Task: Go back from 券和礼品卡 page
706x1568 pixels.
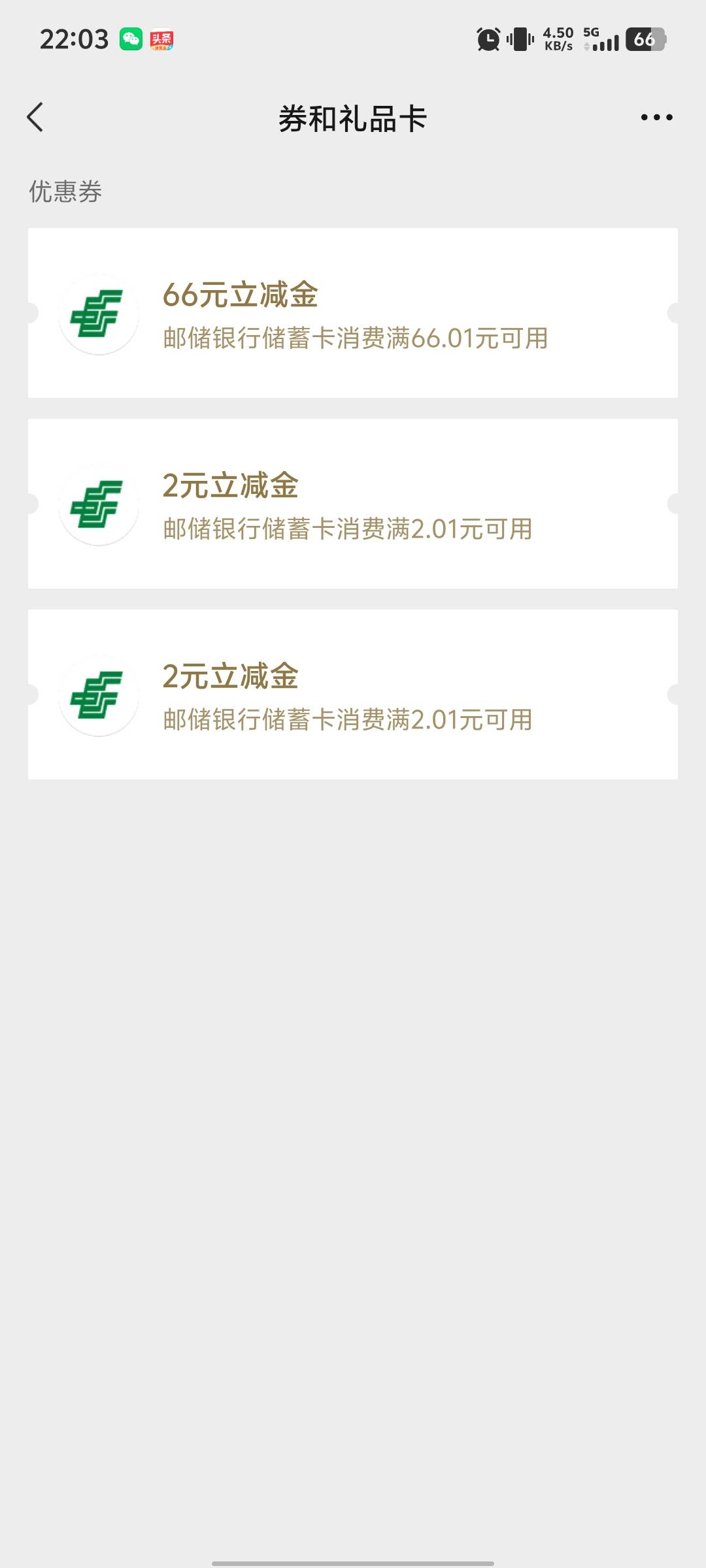Action: coord(35,118)
